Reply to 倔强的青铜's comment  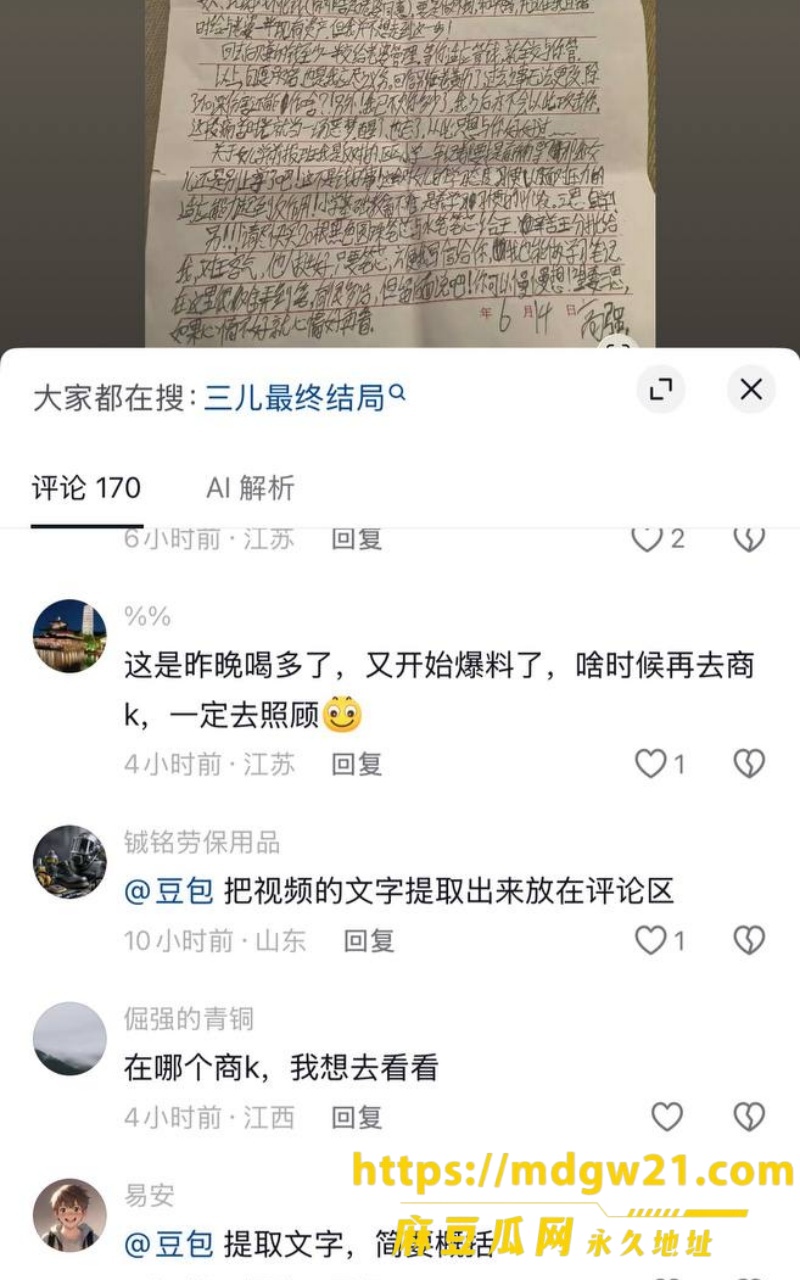pyautogui.click(x=357, y=1117)
